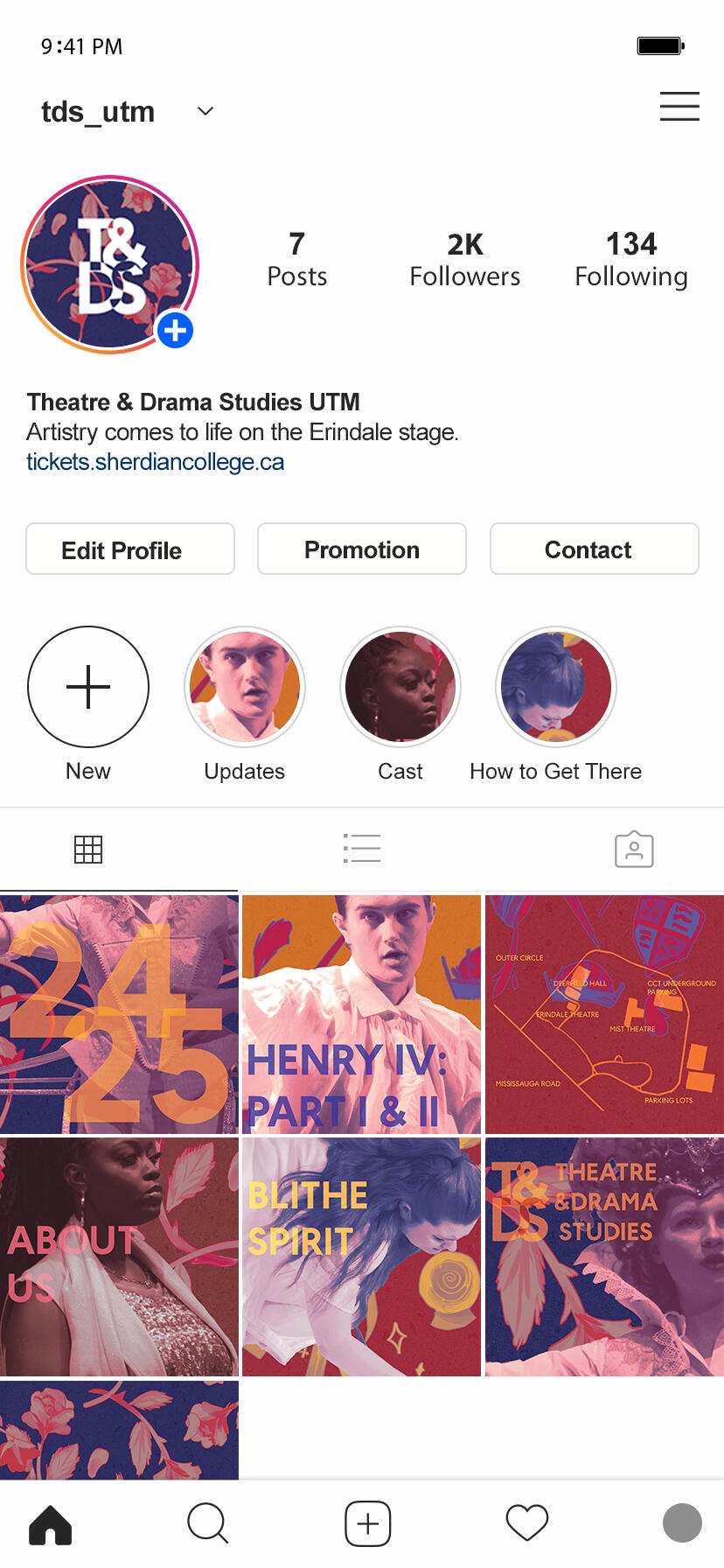
Task: Open the Henry IV: Part I & II post
Action: pyautogui.click(x=361, y=1014)
